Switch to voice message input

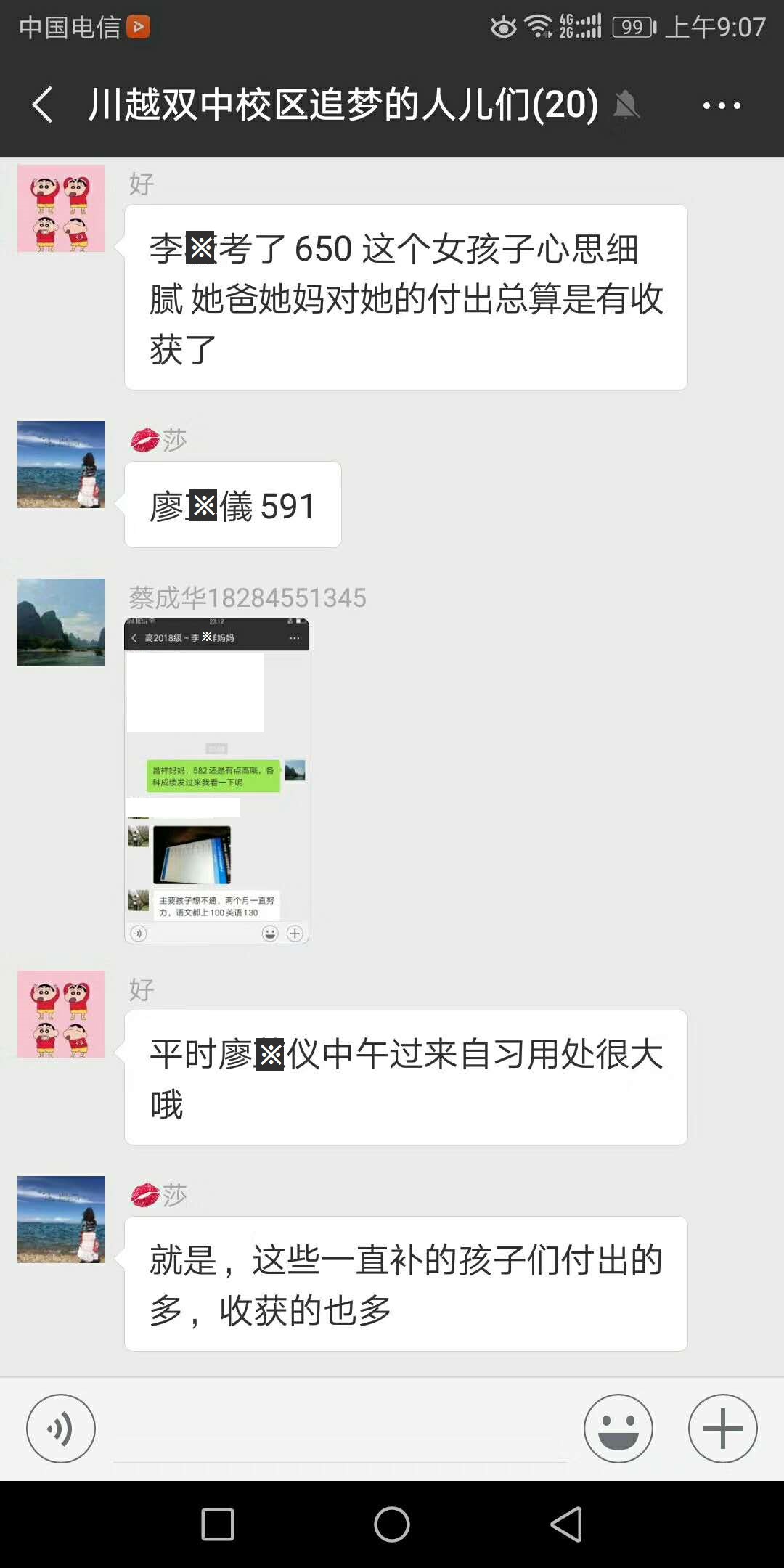61,1429
